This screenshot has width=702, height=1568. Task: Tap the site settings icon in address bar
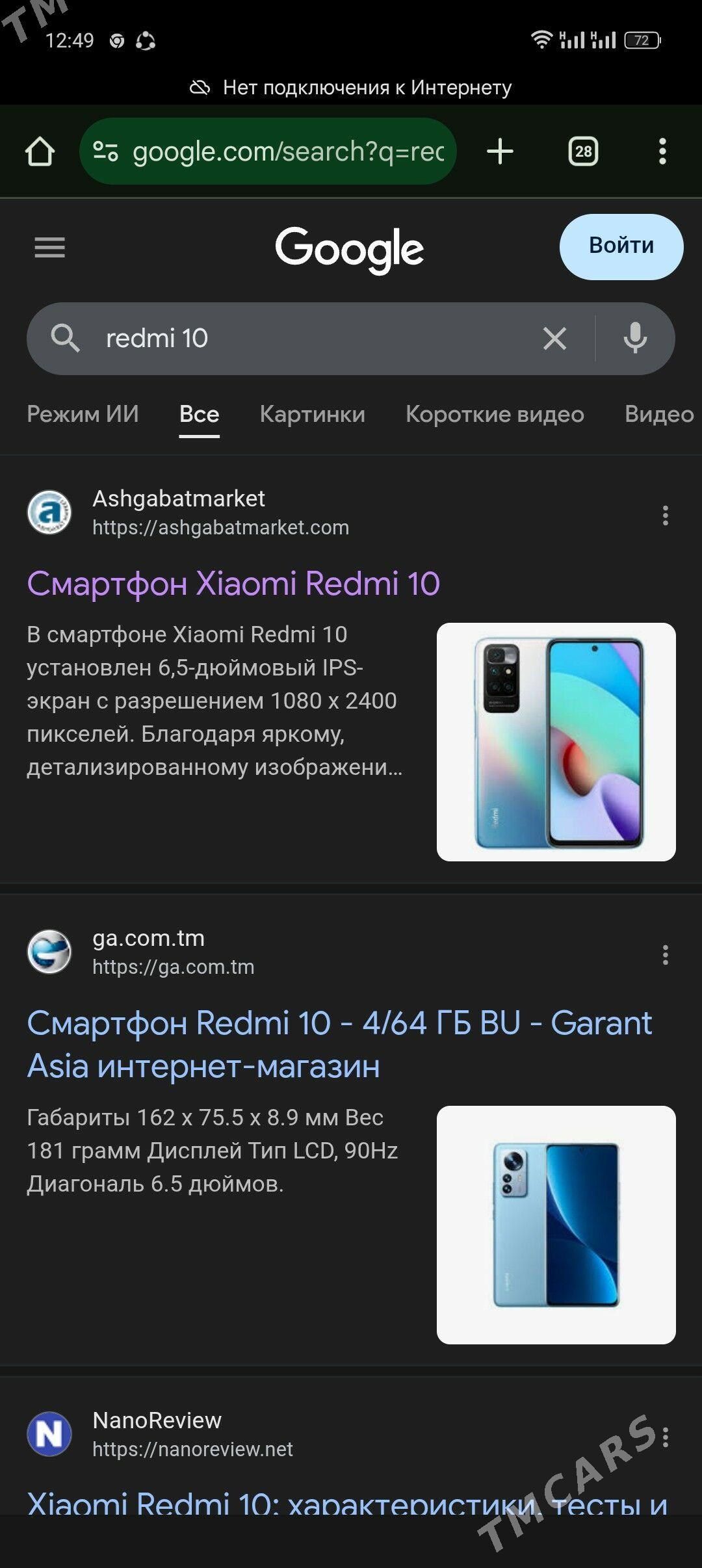coord(108,151)
